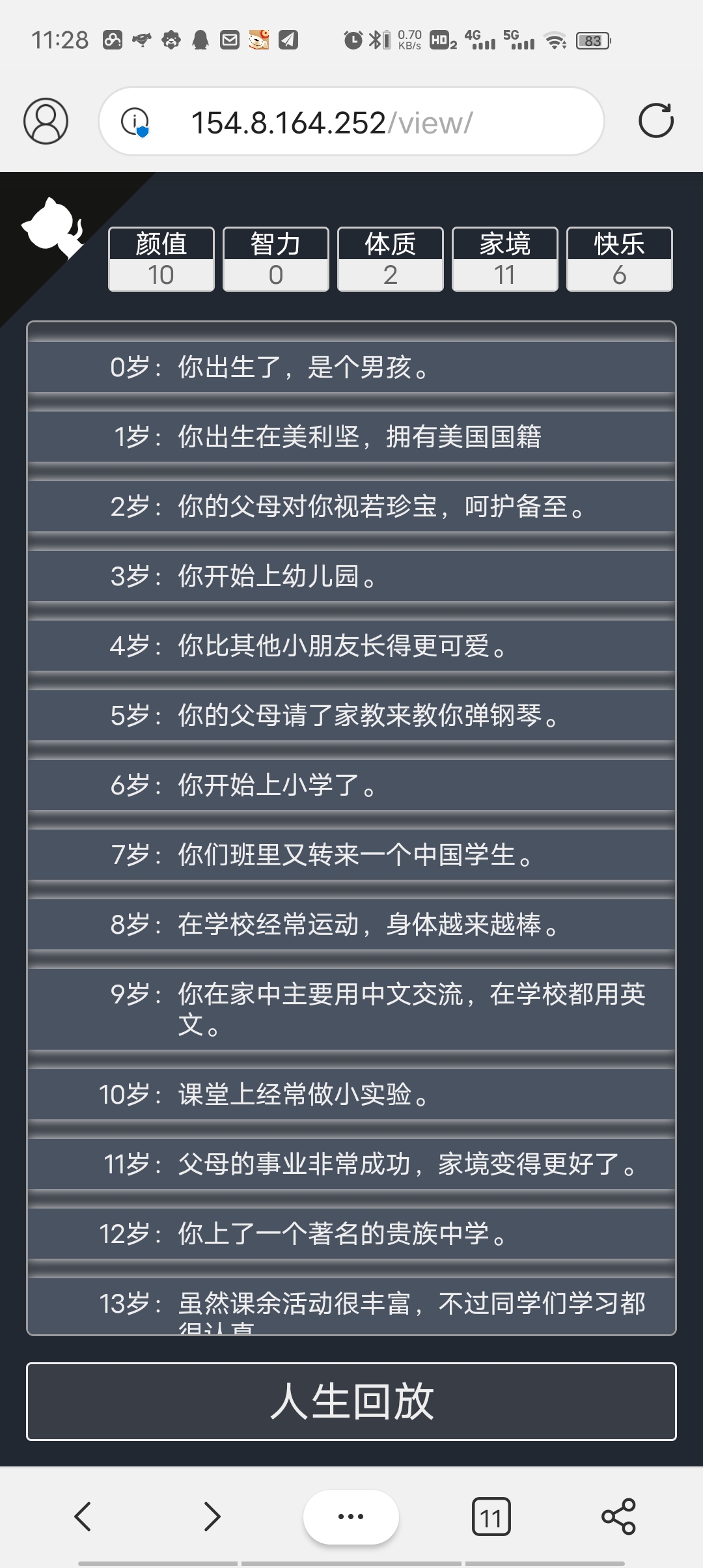Go forward to the next page
This screenshot has height=1568, width=703.
212,1517
